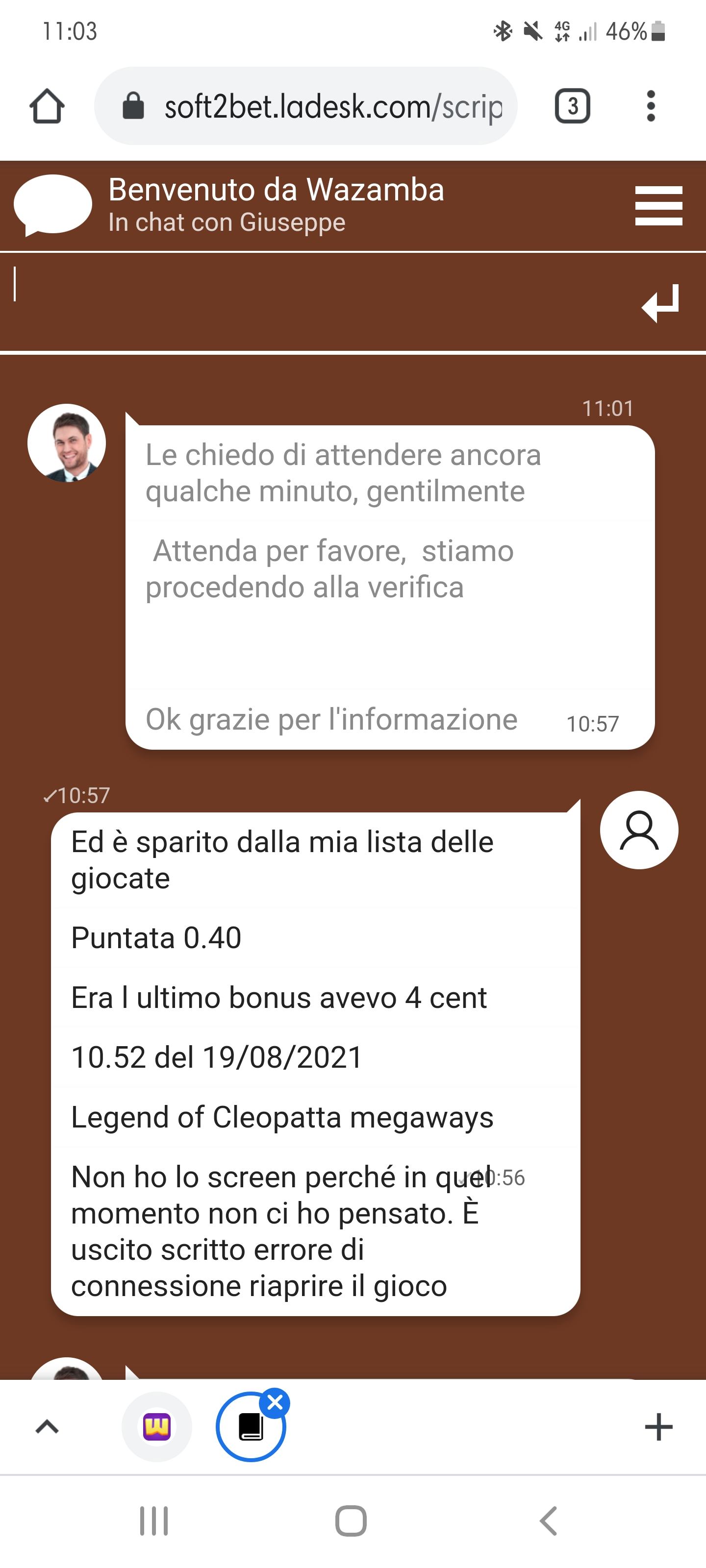Image resolution: width=706 pixels, height=1568 pixels.
Task: Open the browser overflow menu
Action: click(651, 106)
